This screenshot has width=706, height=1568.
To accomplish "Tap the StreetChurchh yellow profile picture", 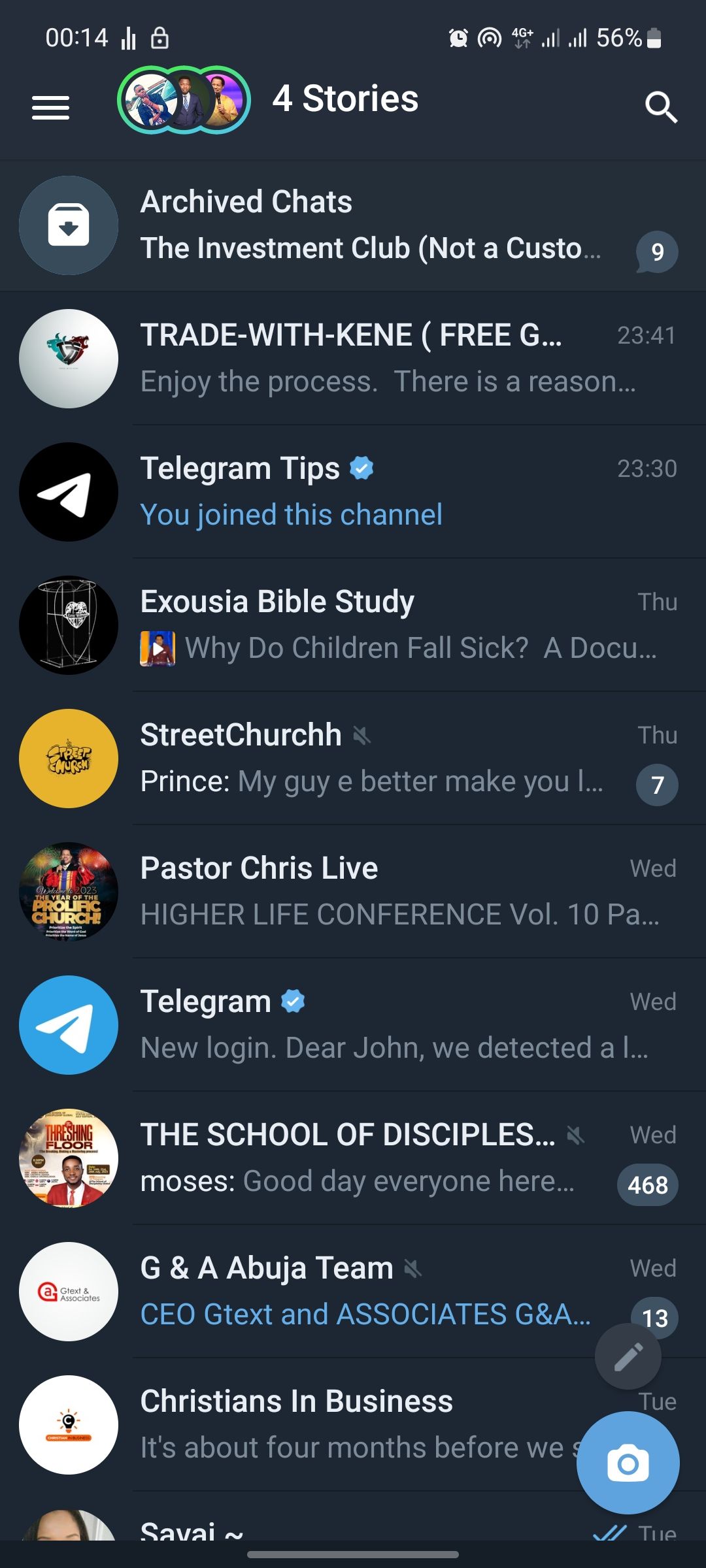I will pos(68,758).
